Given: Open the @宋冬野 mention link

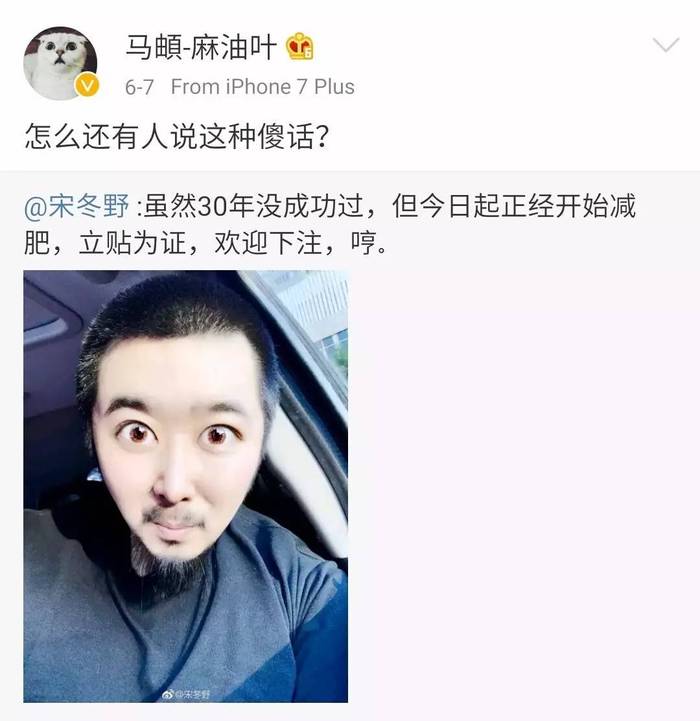Looking at the screenshot, I should (x=77, y=208).
